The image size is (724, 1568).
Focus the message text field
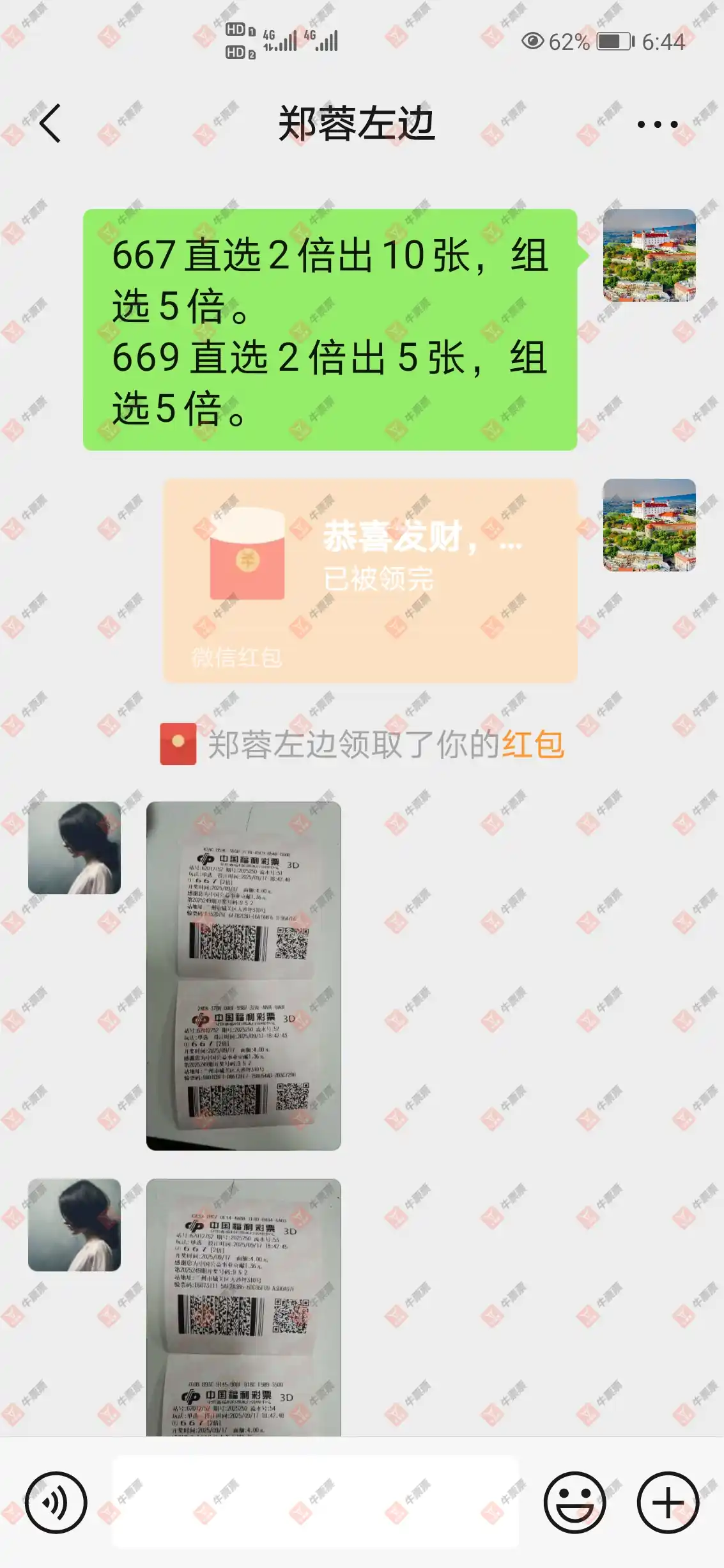coord(316,1502)
